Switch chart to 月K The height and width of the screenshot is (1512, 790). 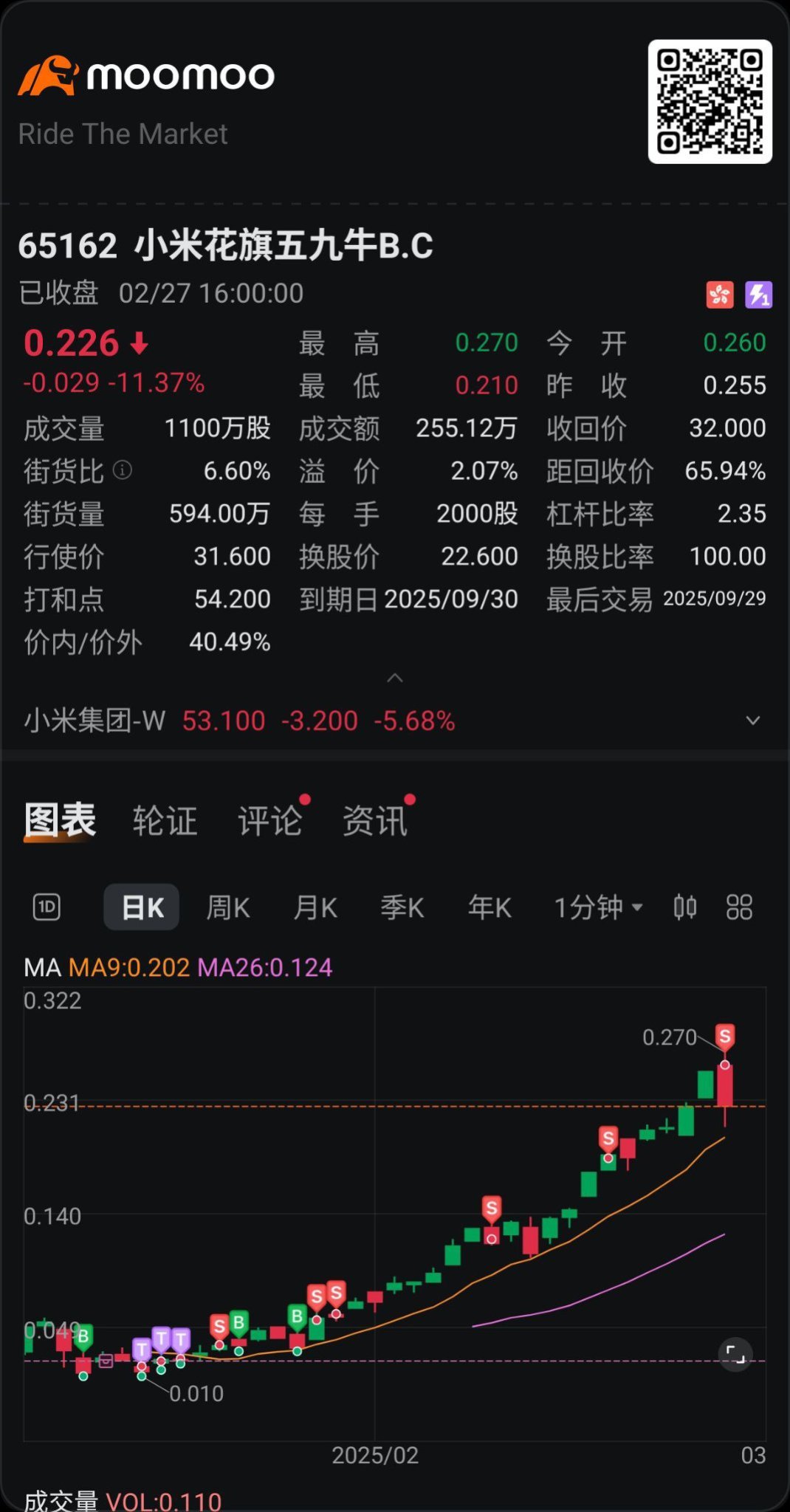[315, 907]
